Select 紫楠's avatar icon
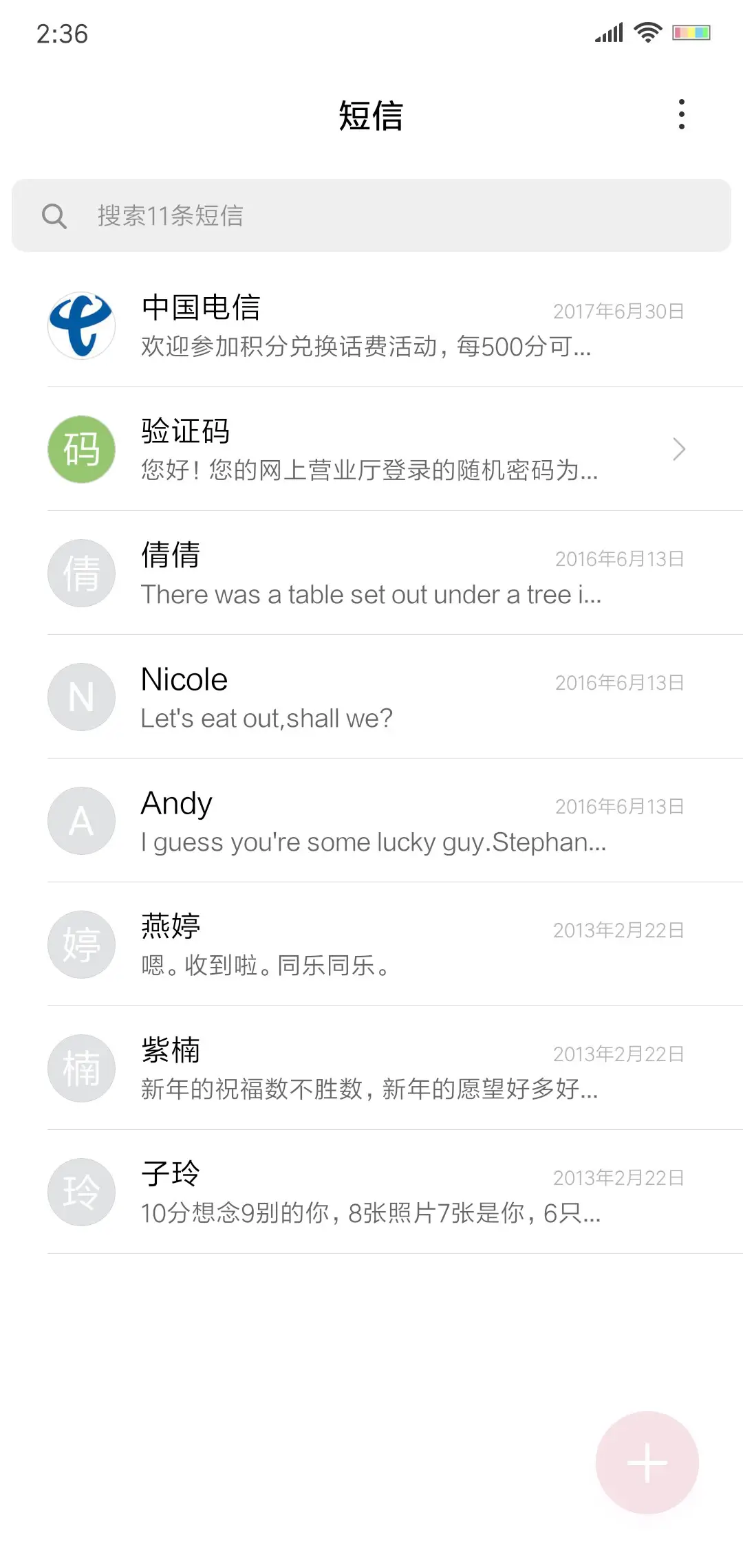The height and width of the screenshot is (1568, 743). tap(80, 1068)
